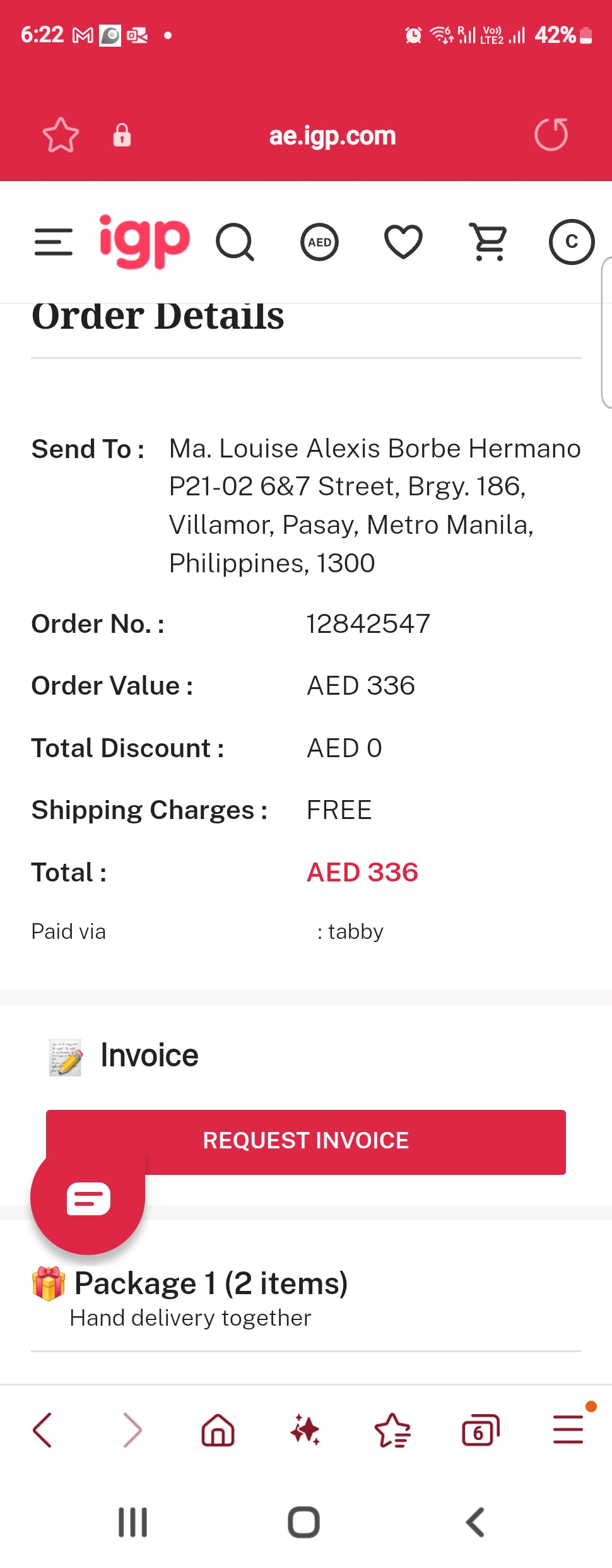
Task: Change the AED currency selector
Action: [319, 242]
